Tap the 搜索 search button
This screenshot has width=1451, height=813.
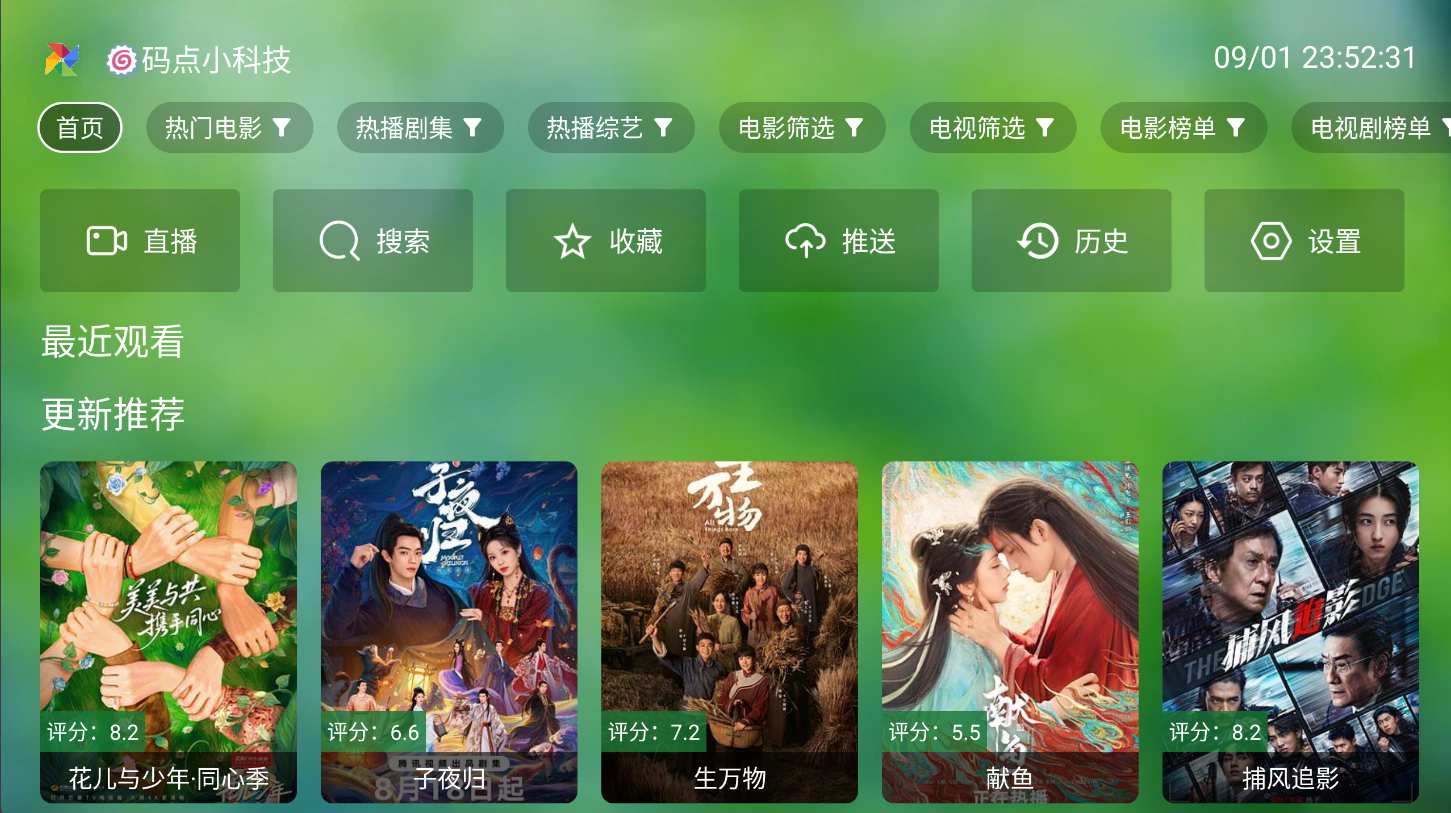pos(373,241)
